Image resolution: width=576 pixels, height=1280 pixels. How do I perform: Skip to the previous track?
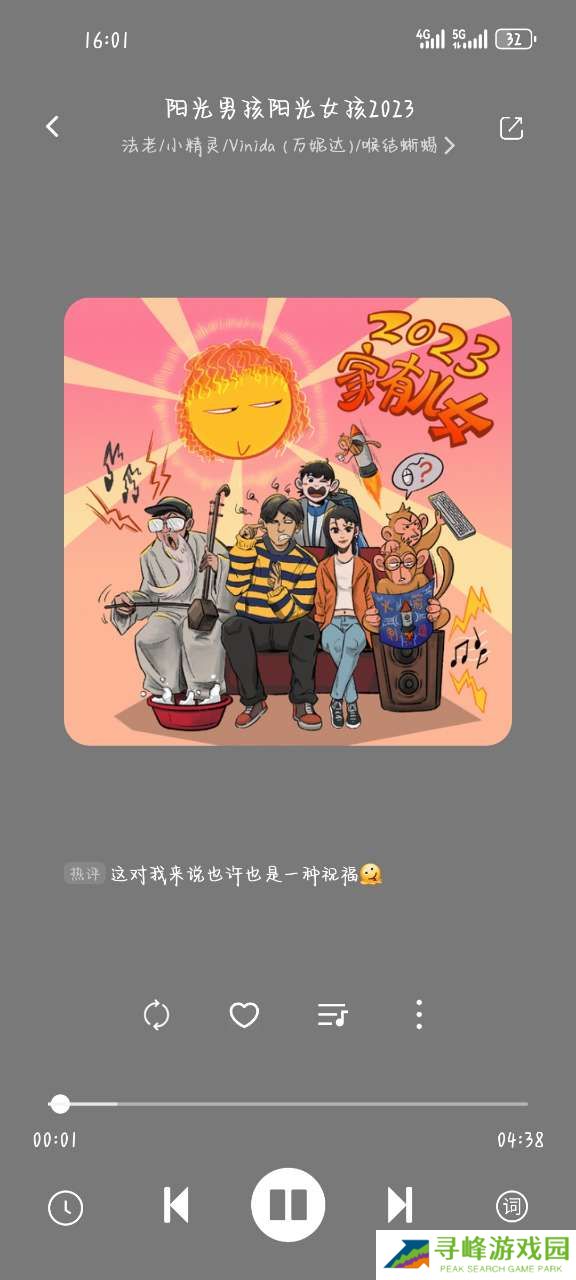[176, 1205]
